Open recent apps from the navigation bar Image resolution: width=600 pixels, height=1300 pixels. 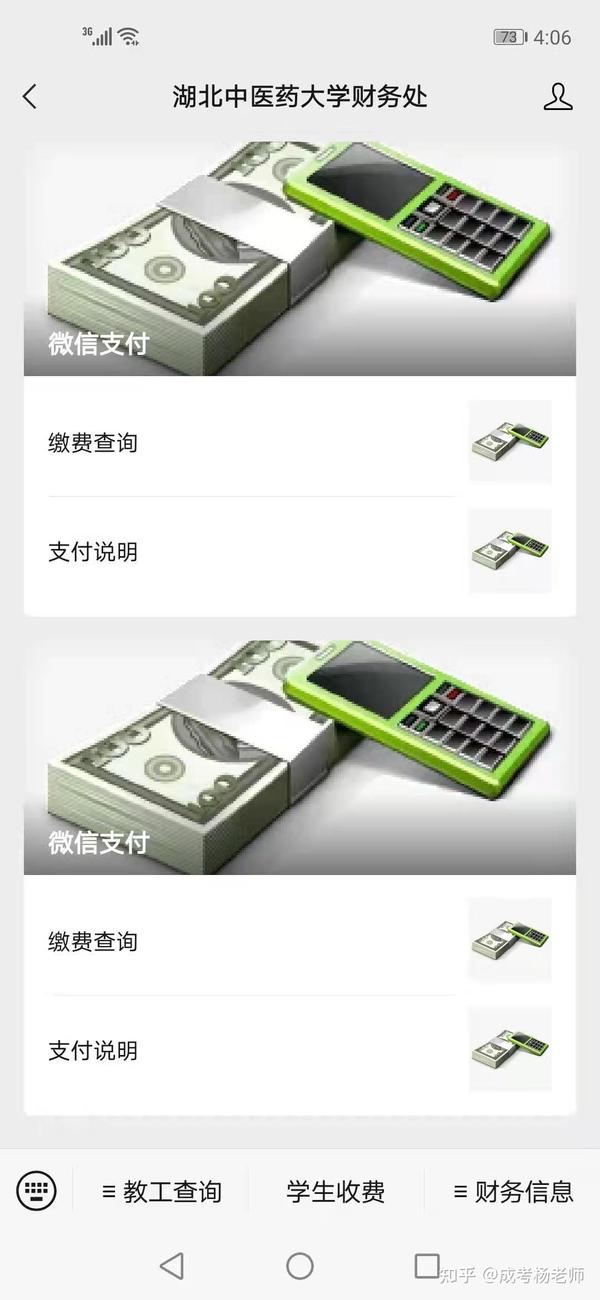[x=427, y=1265]
